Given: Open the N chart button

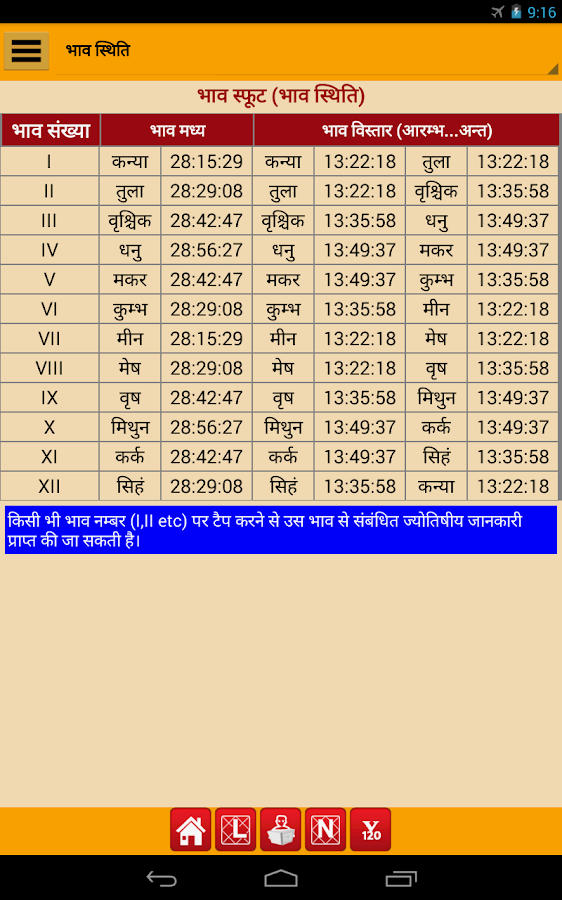Looking at the screenshot, I should tap(325, 829).
